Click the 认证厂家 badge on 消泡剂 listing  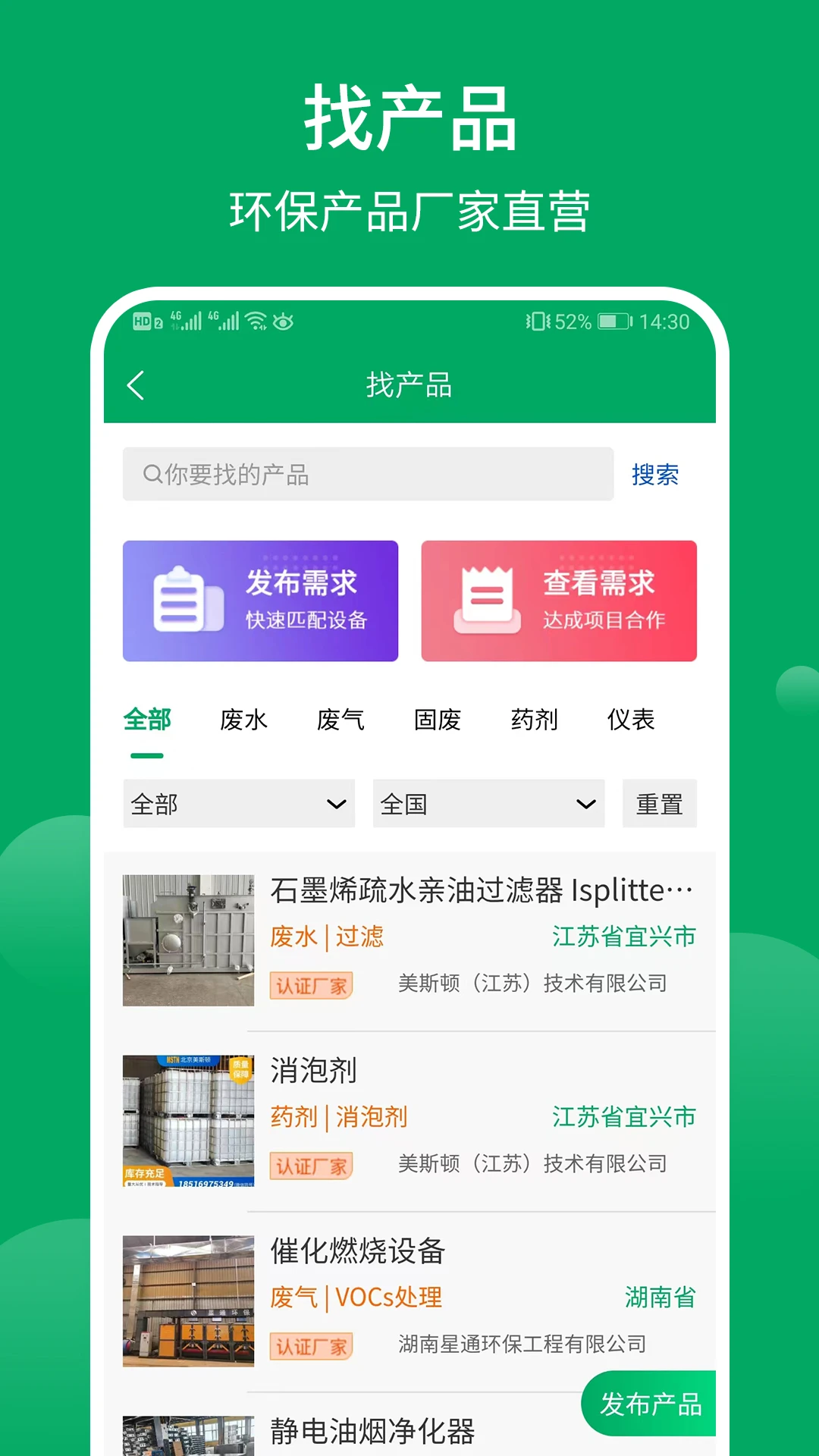[312, 1166]
